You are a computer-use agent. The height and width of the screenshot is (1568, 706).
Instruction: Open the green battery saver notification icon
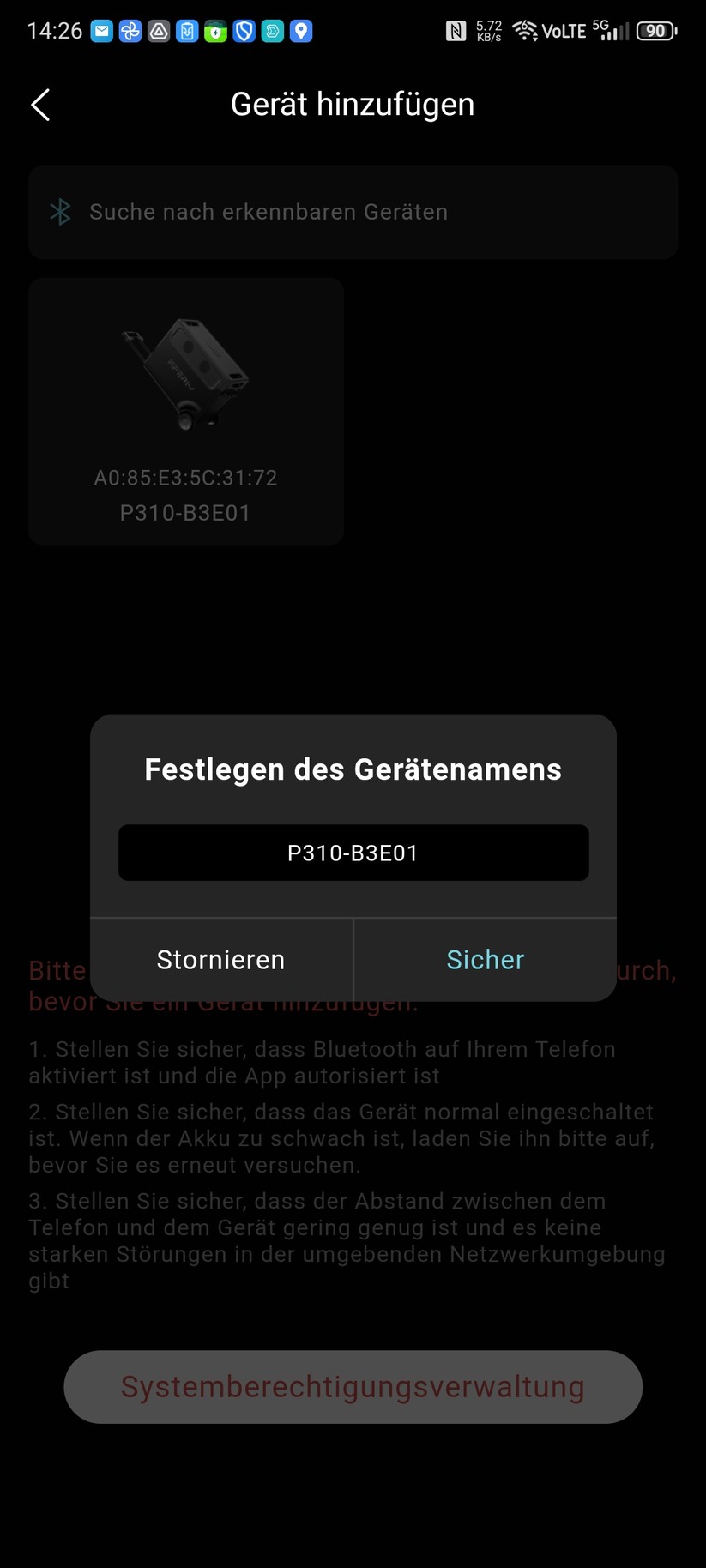pos(214,30)
